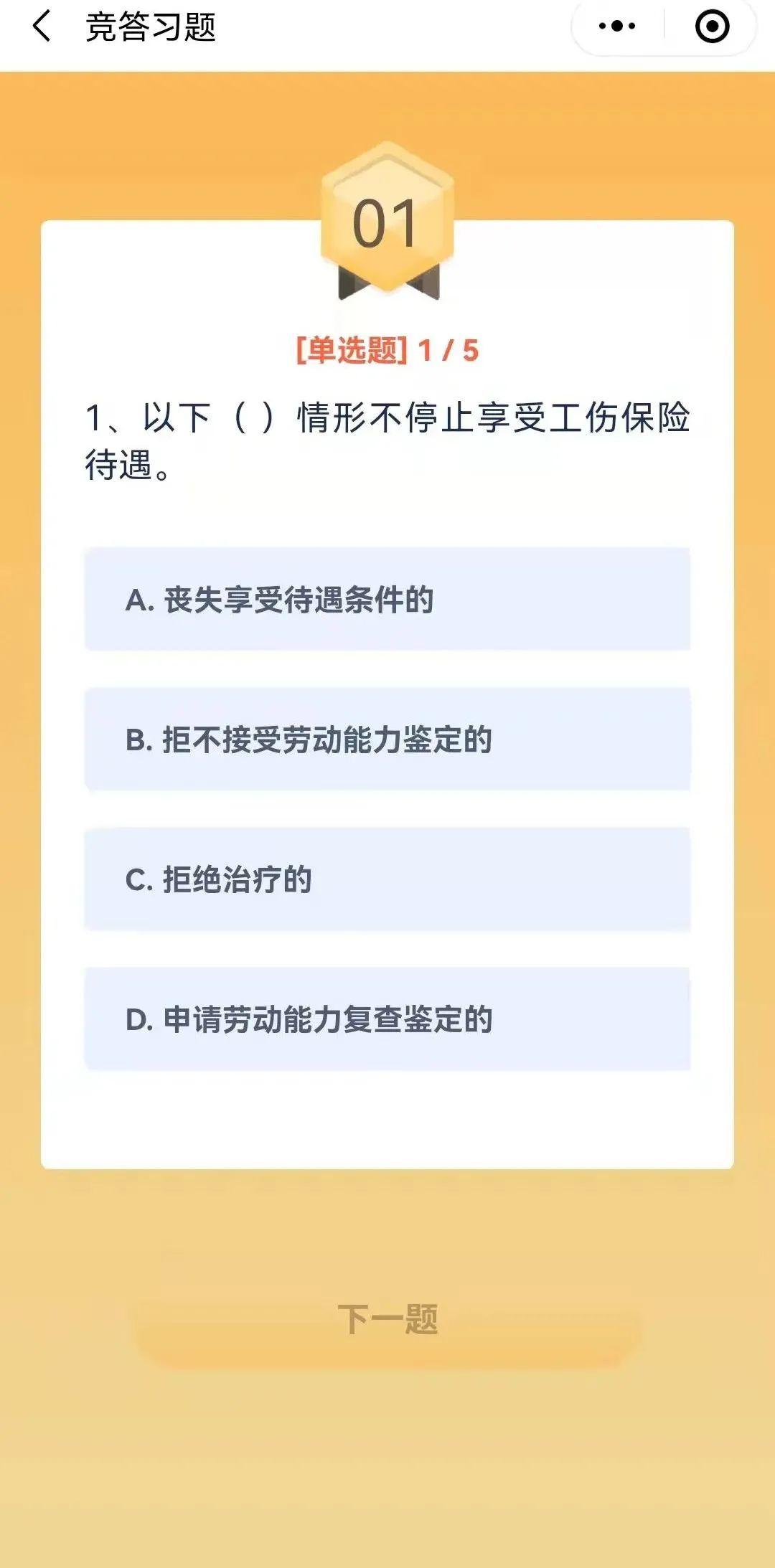Tap the 下一题 button

(x=387, y=1319)
